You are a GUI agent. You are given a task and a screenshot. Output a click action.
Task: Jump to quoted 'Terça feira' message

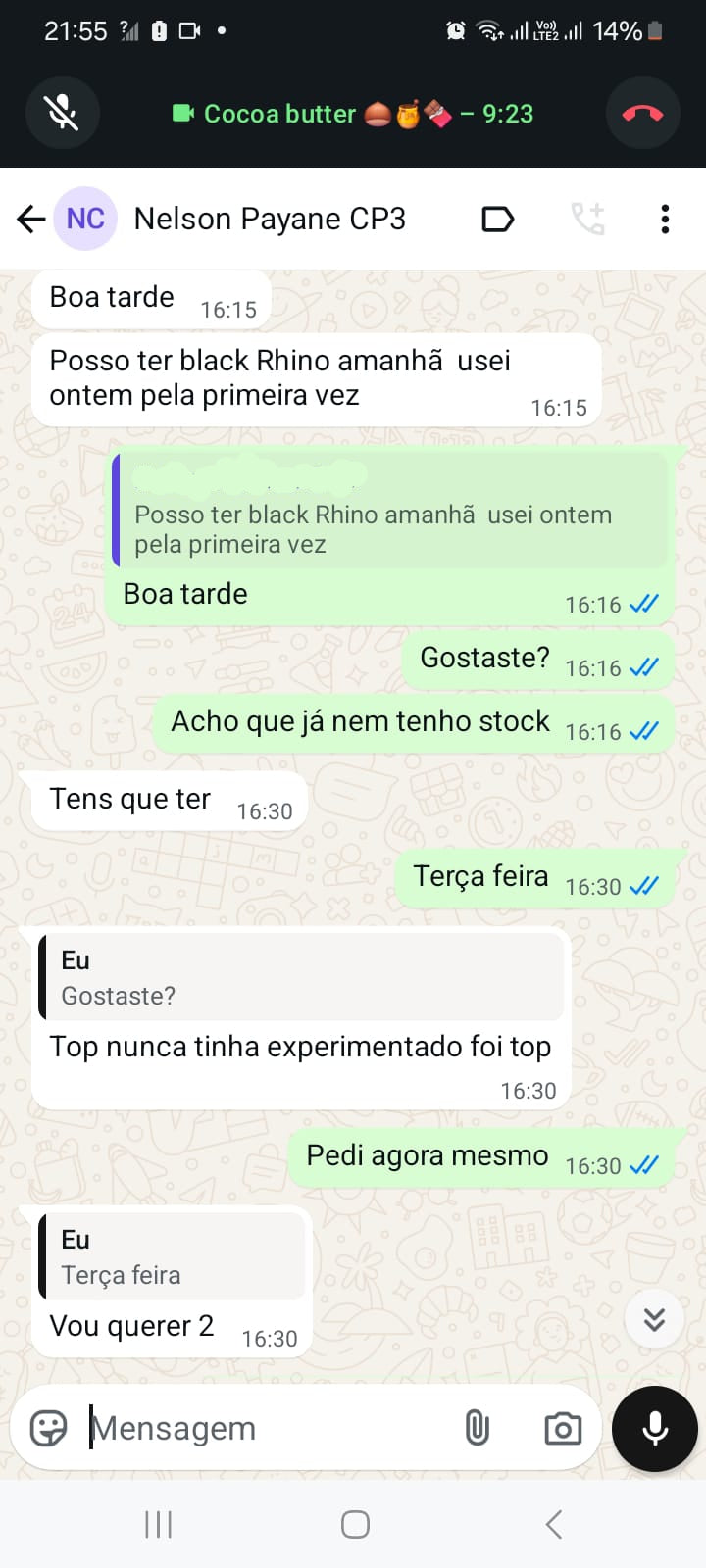coord(172,1256)
